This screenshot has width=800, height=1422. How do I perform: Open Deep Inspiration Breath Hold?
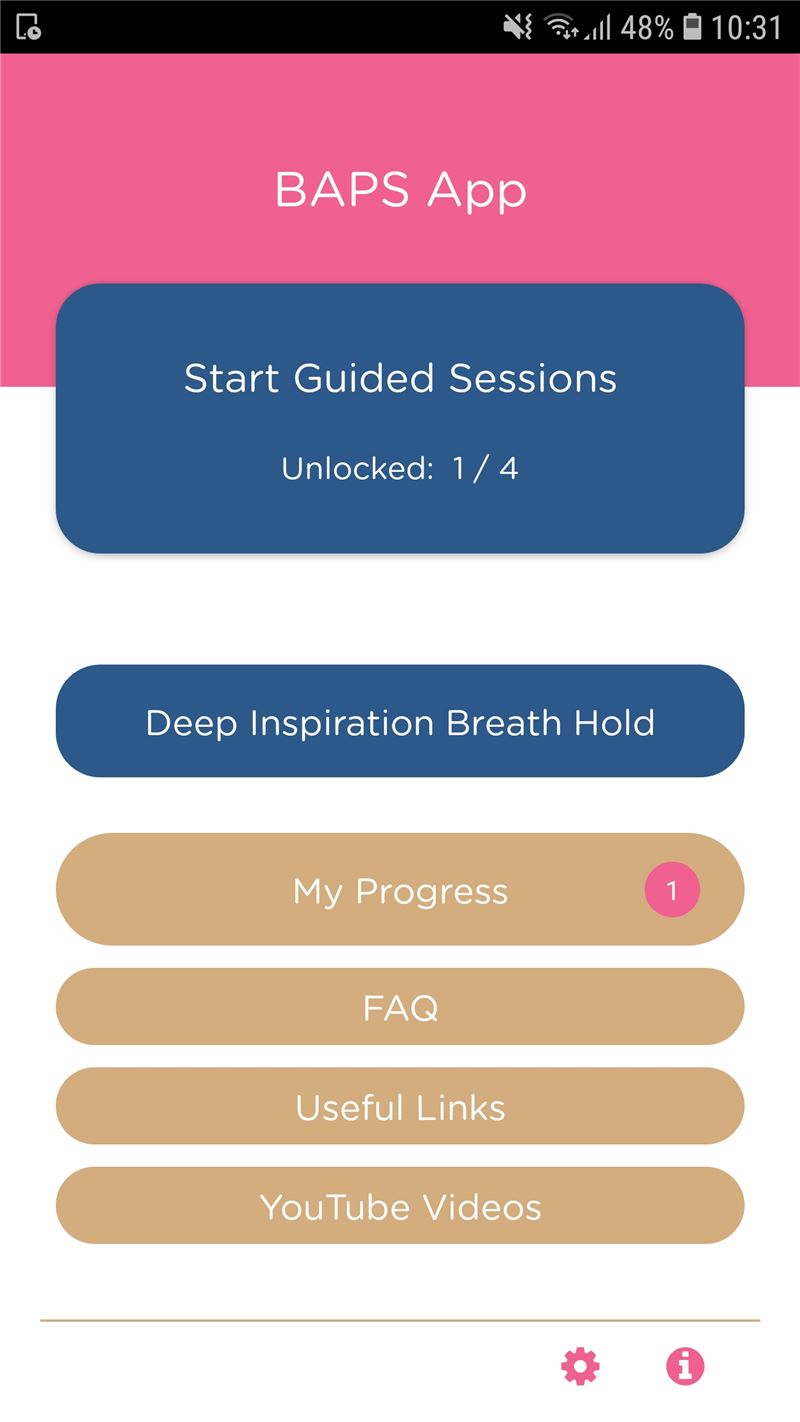(x=400, y=721)
